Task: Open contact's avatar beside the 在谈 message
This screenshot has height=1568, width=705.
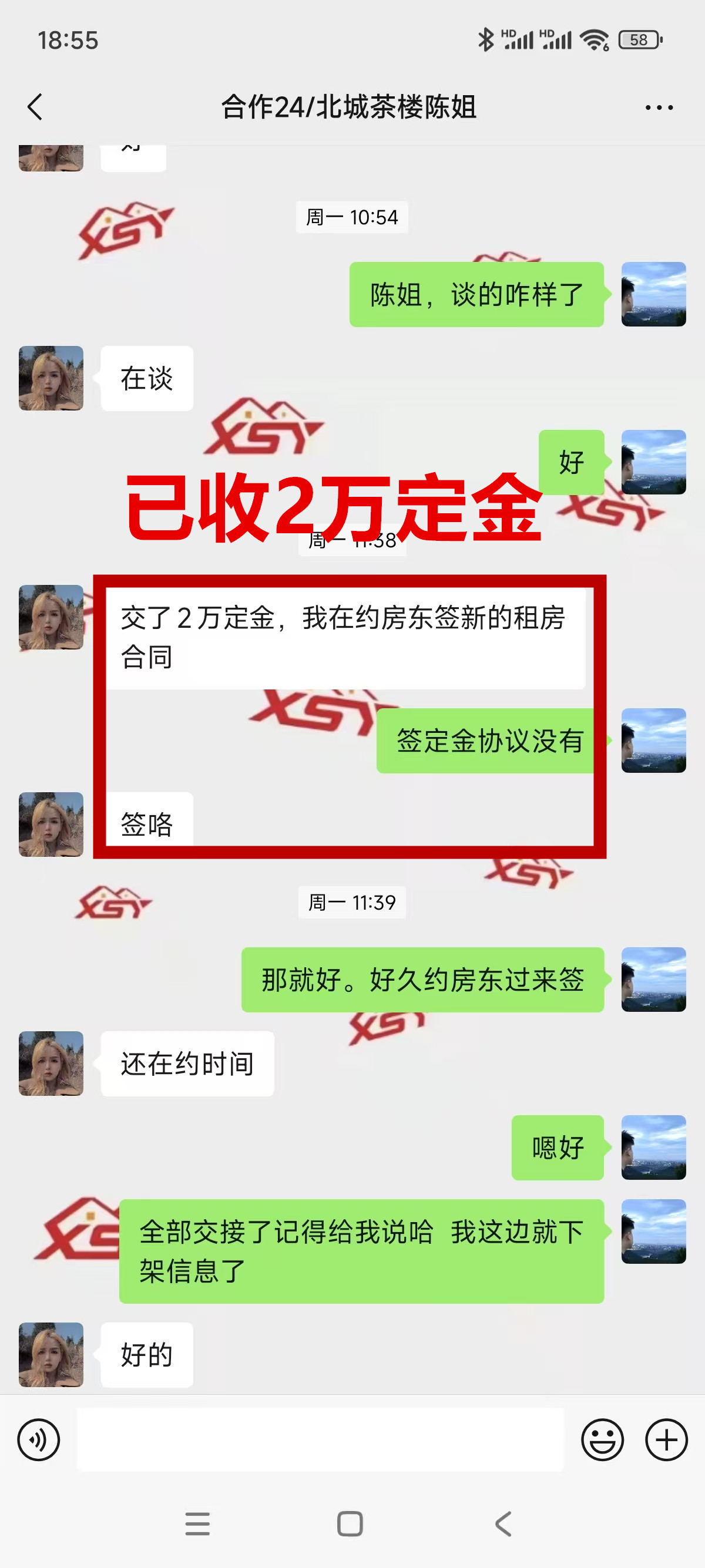Action: (x=51, y=378)
